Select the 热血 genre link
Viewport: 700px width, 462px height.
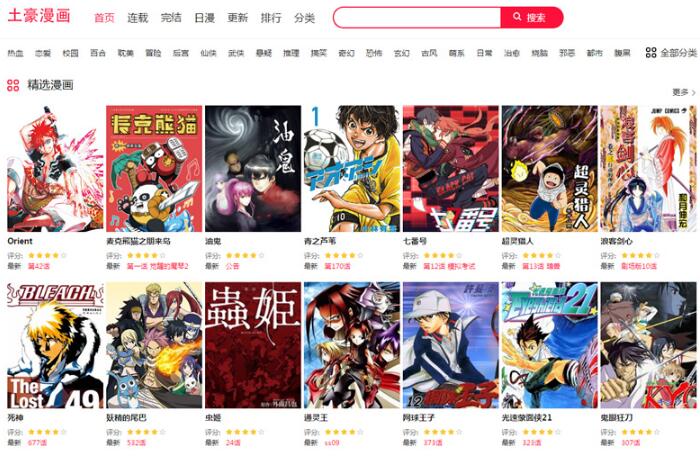coord(15,53)
